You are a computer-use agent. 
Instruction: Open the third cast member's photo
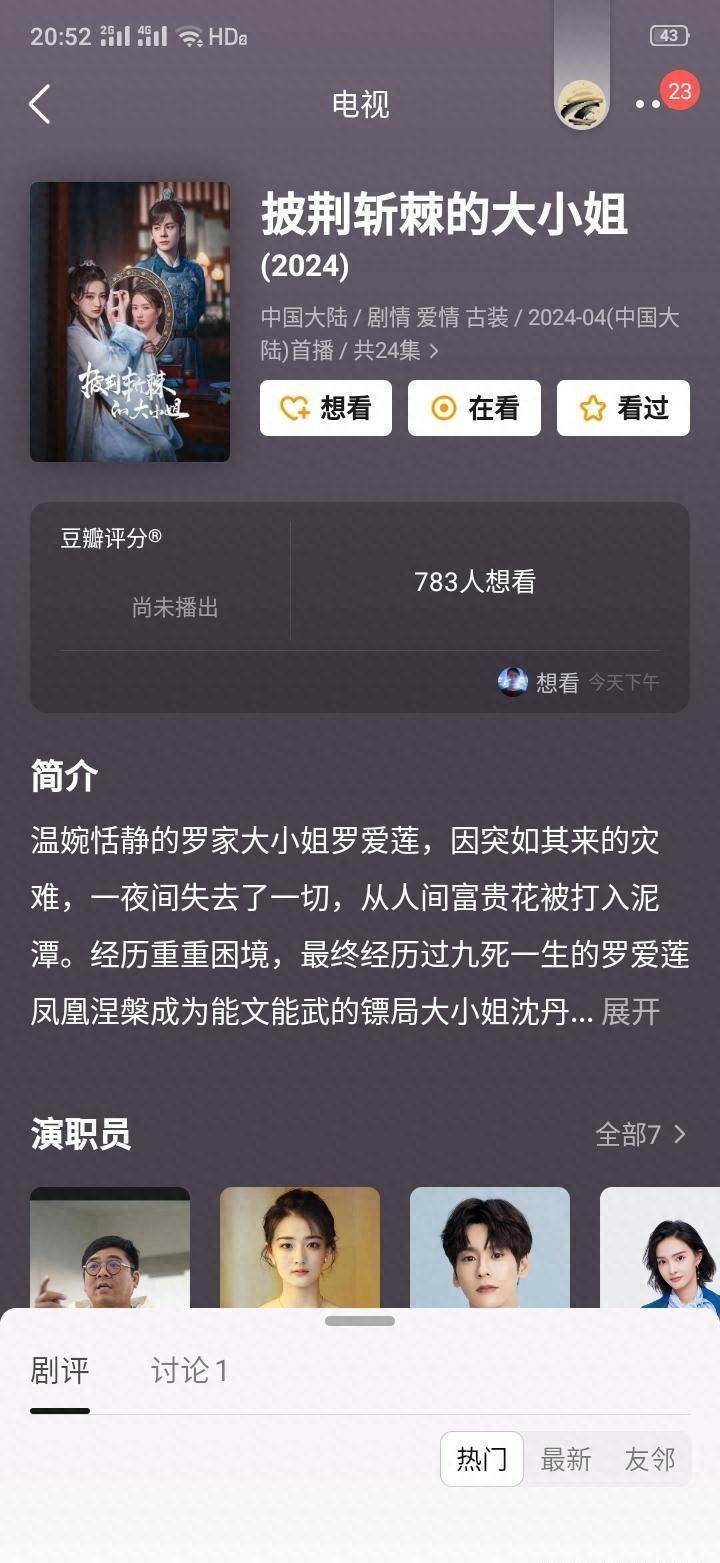pos(490,1248)
